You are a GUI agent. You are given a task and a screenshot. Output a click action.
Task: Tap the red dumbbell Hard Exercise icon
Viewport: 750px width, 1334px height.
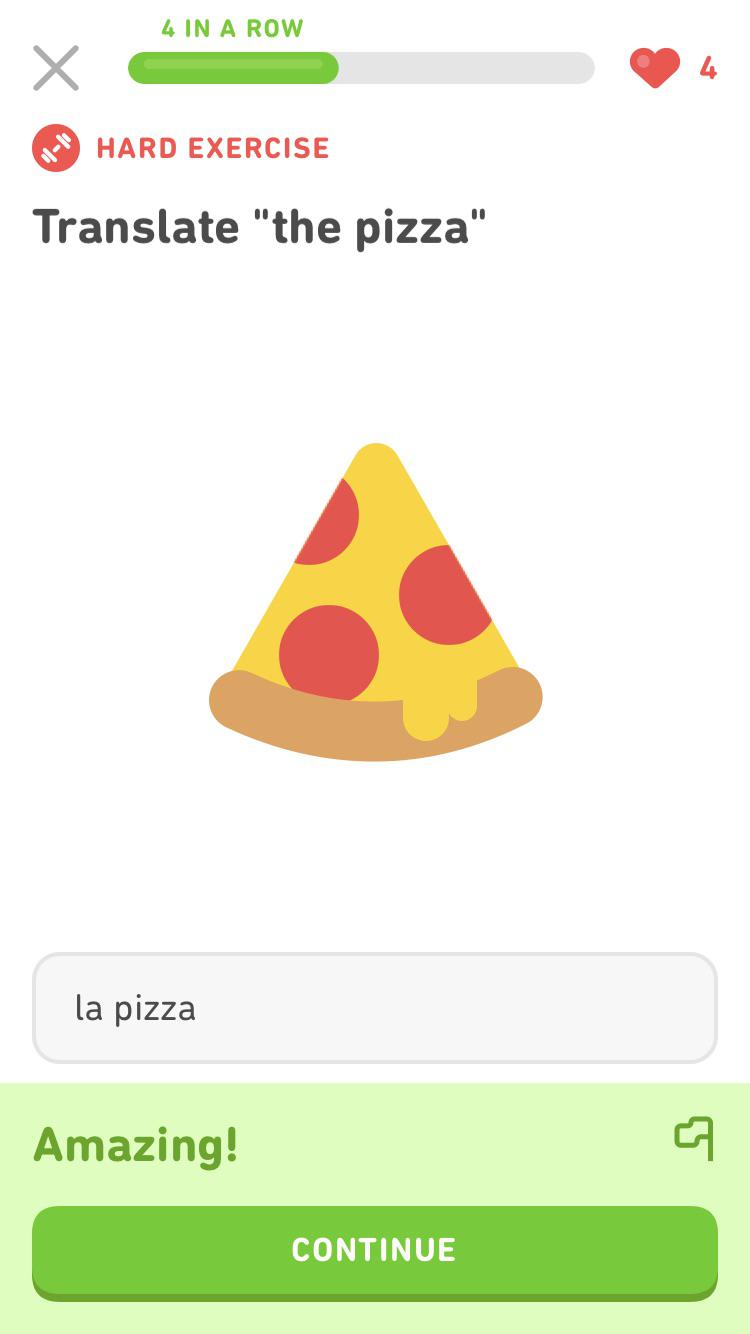(57, 147)
